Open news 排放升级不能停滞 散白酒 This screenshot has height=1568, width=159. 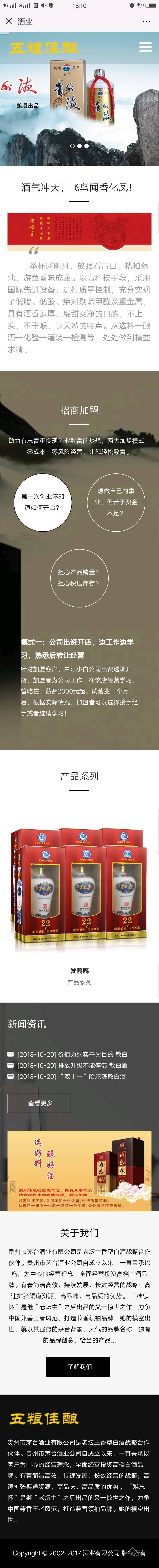[72, 1065]
